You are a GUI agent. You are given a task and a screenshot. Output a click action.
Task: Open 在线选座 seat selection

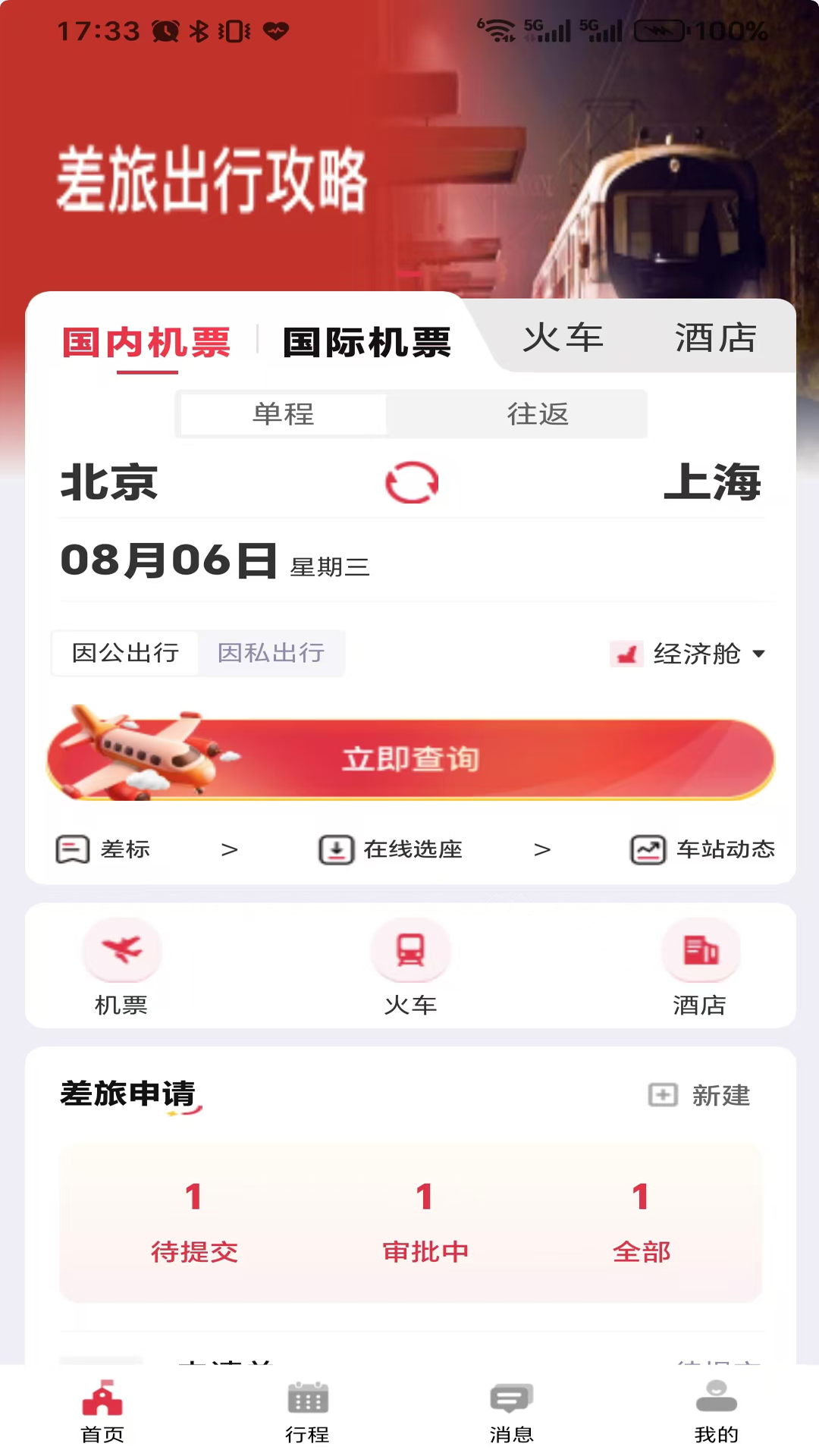pos(412,849)
